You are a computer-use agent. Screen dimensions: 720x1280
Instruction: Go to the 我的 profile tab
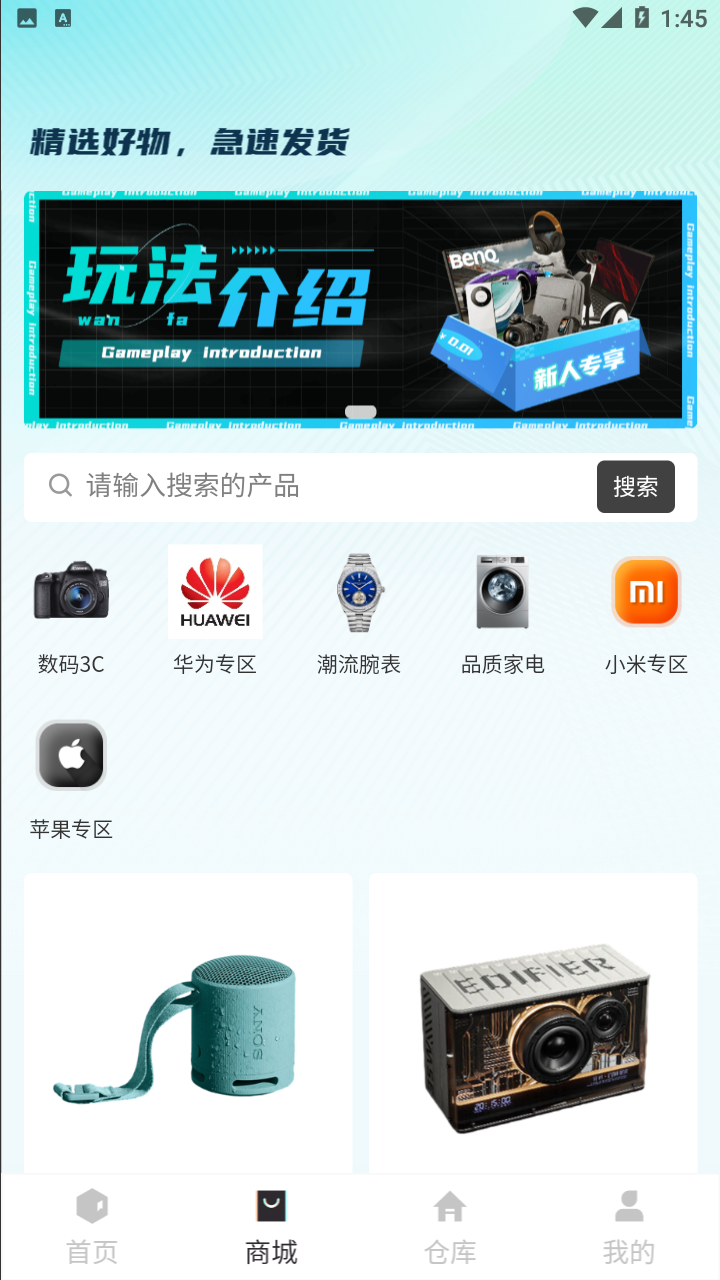point(629,1226)
